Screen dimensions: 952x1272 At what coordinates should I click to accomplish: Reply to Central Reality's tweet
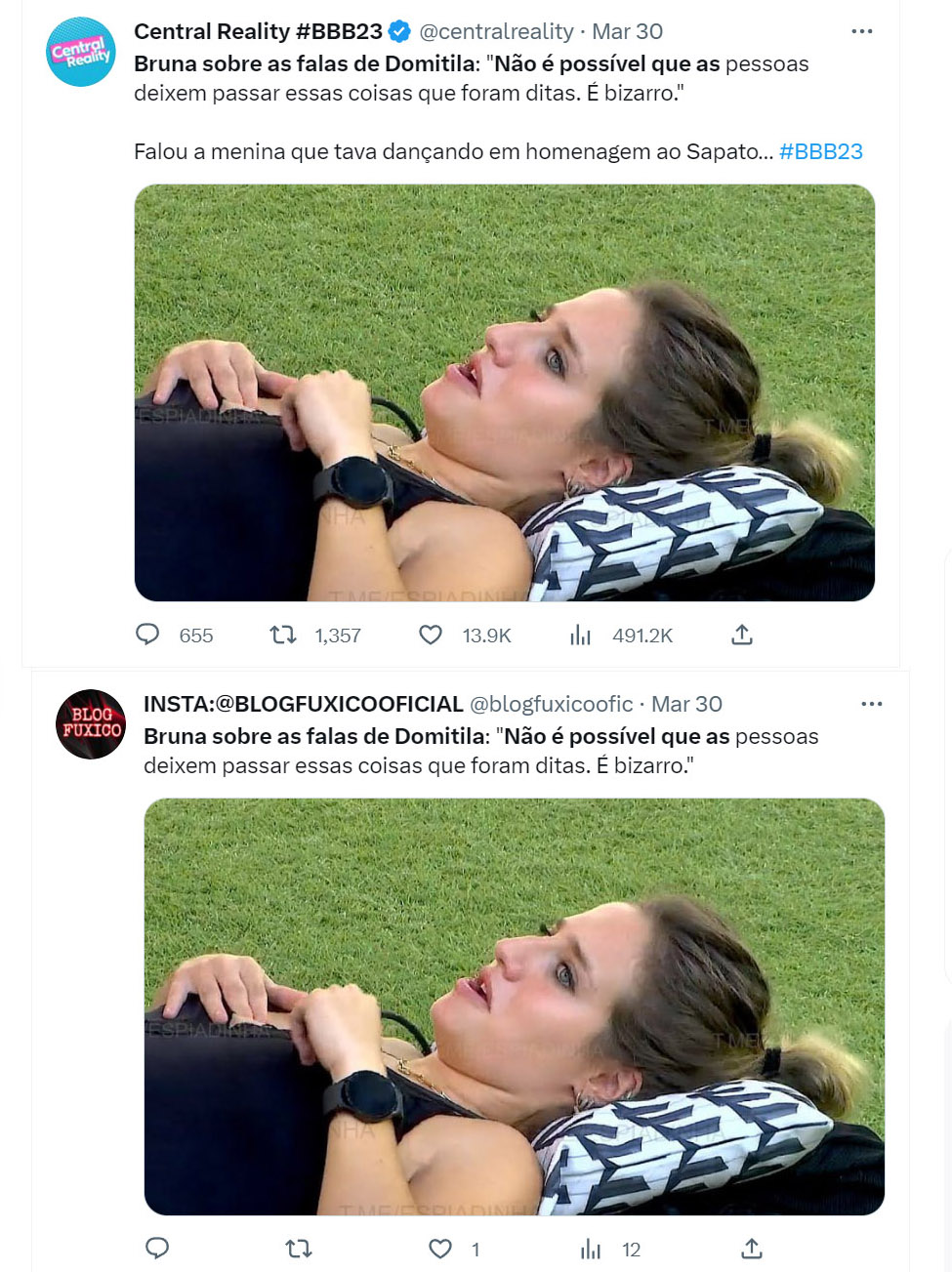tap(147, 636)
